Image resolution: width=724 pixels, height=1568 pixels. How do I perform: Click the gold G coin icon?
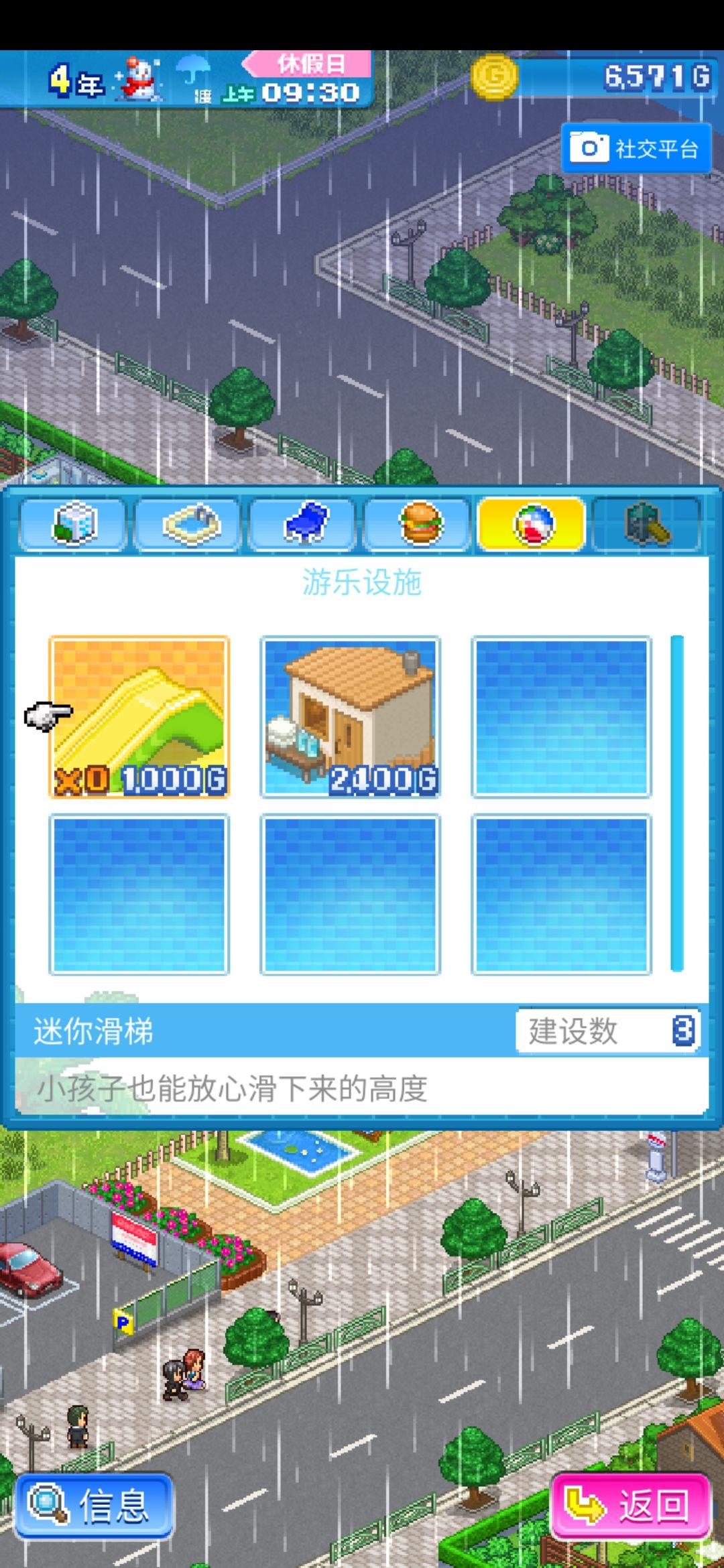tap(496, 78)
